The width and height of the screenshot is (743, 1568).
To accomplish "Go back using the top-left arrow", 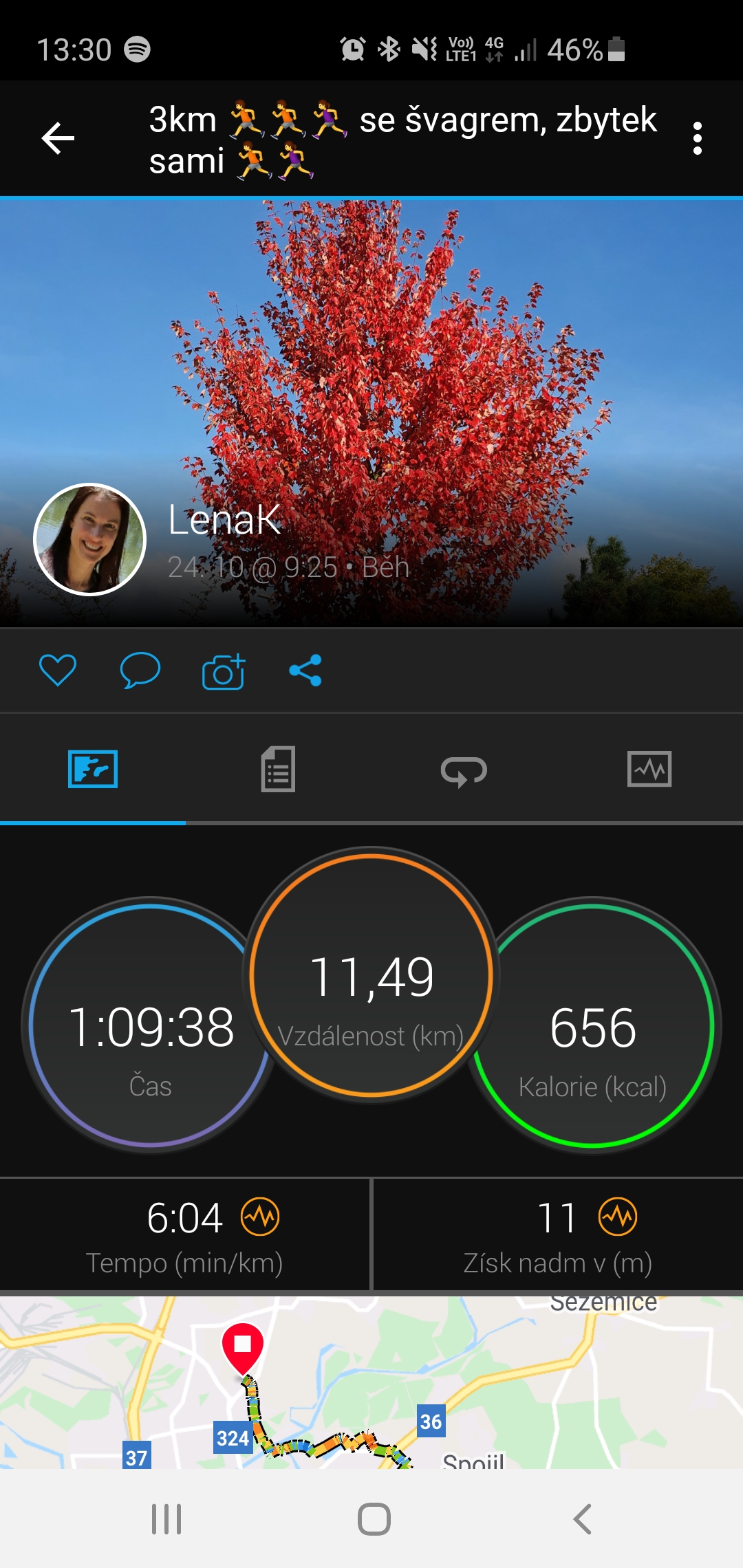I will 58,138.
